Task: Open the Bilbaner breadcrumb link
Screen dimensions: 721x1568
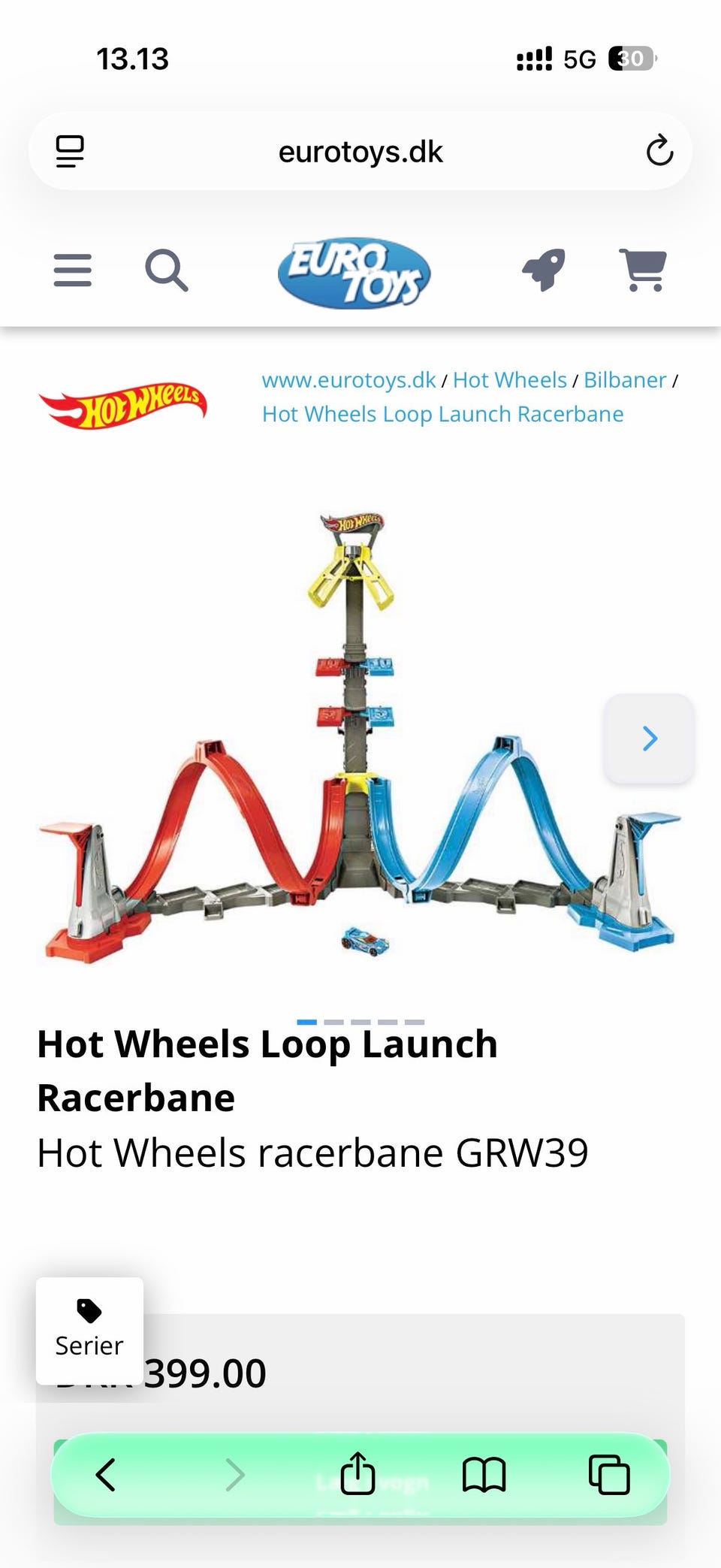Action: point(625,380)
